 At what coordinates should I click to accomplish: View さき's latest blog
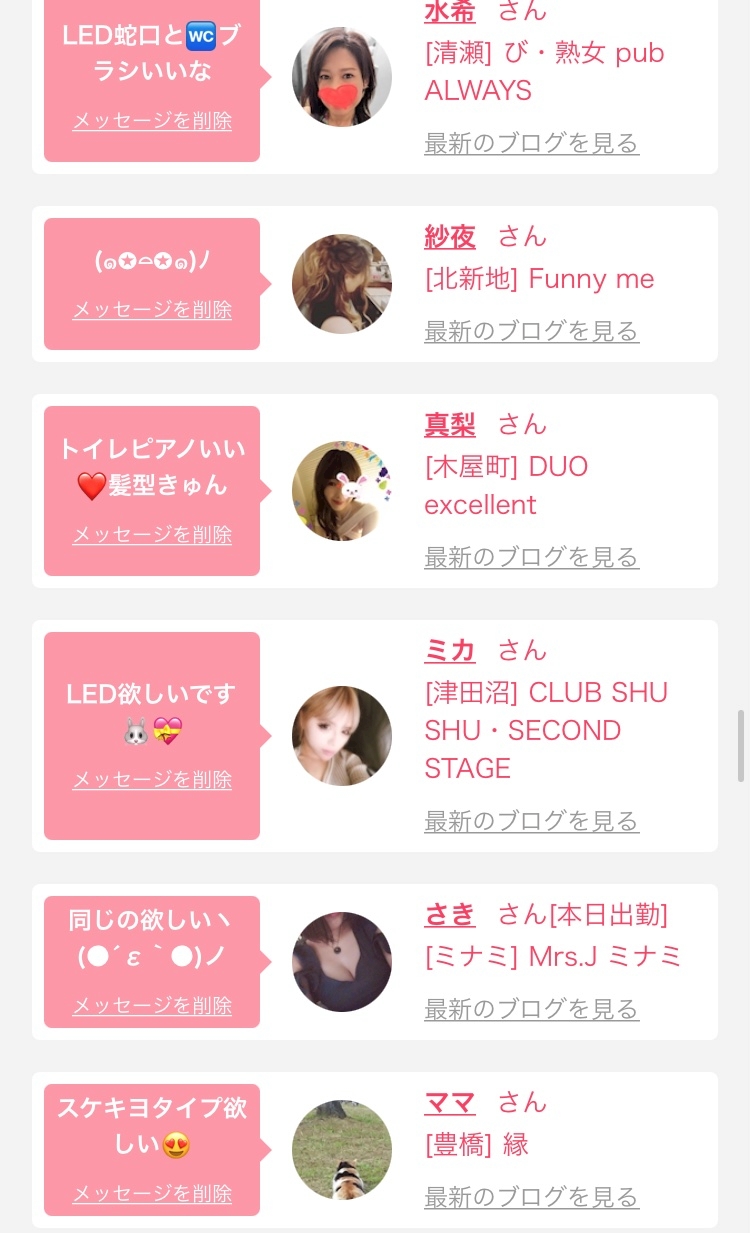coord(531,1009)
